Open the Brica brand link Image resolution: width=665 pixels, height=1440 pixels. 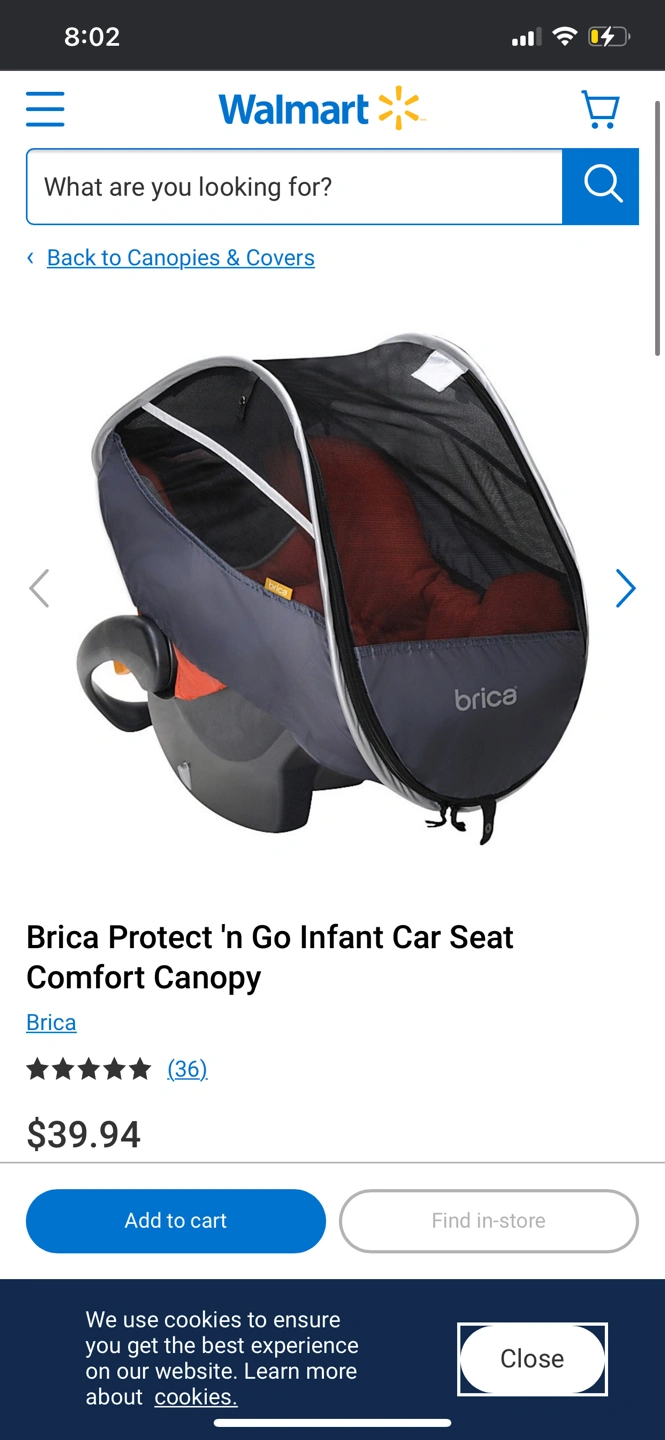coord(51,1022)
